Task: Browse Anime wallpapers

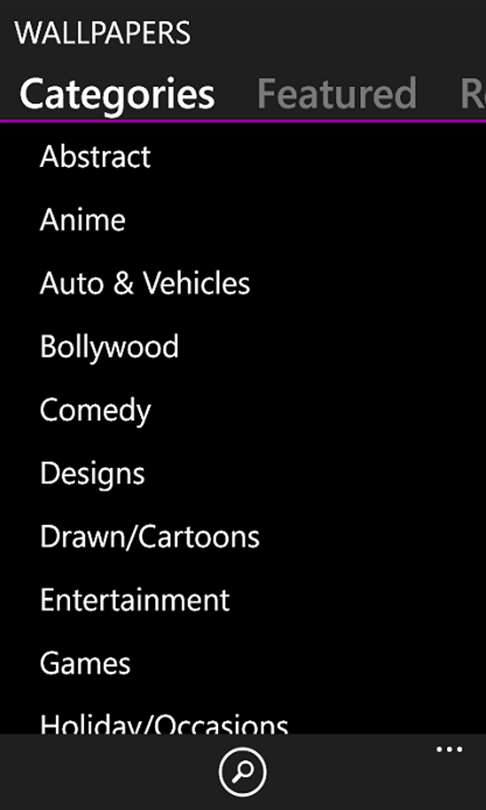Action: (x=83, y=220)
